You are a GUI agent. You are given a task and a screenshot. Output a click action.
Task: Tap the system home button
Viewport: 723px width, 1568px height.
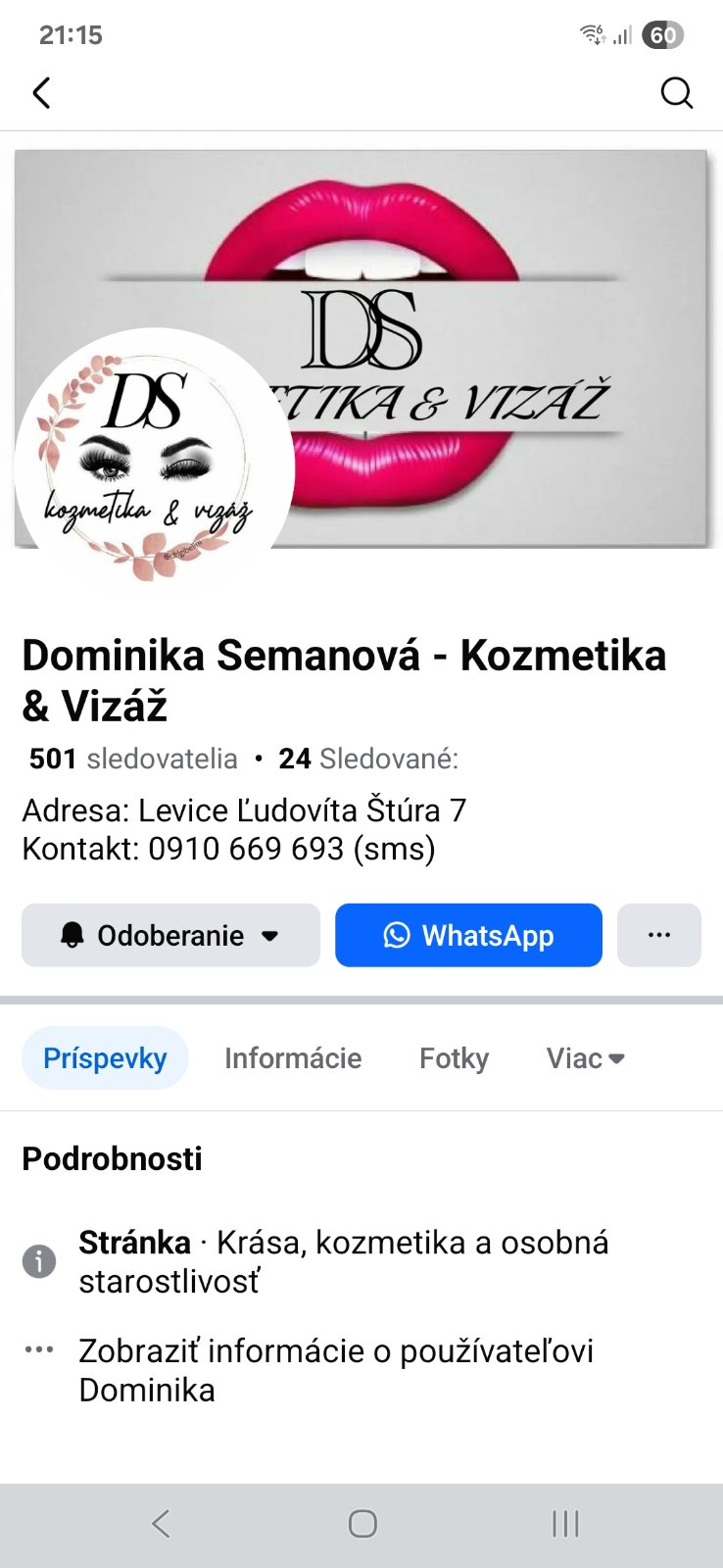coord(362,1523)
